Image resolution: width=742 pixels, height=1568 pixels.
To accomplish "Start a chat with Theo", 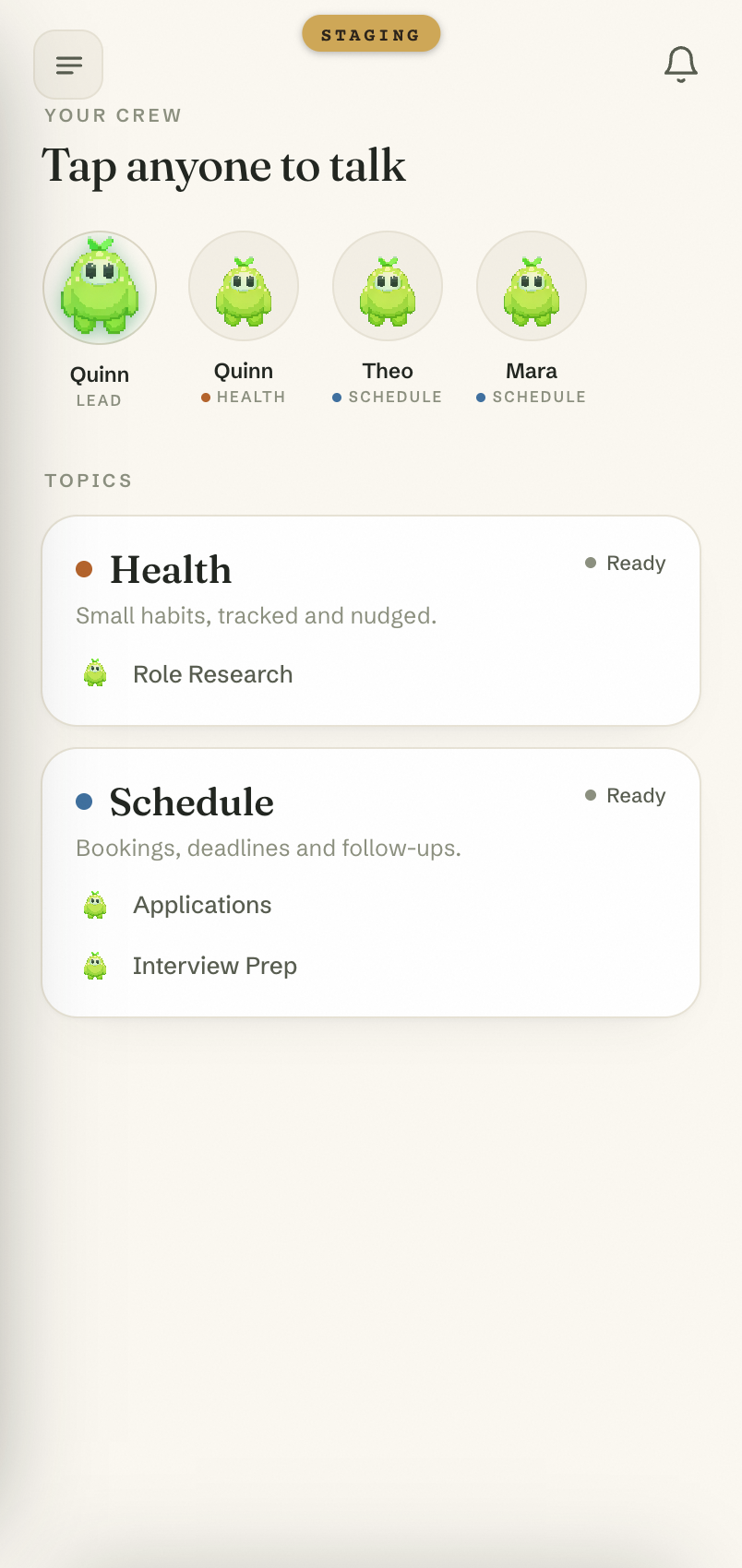I will (388, 286).
